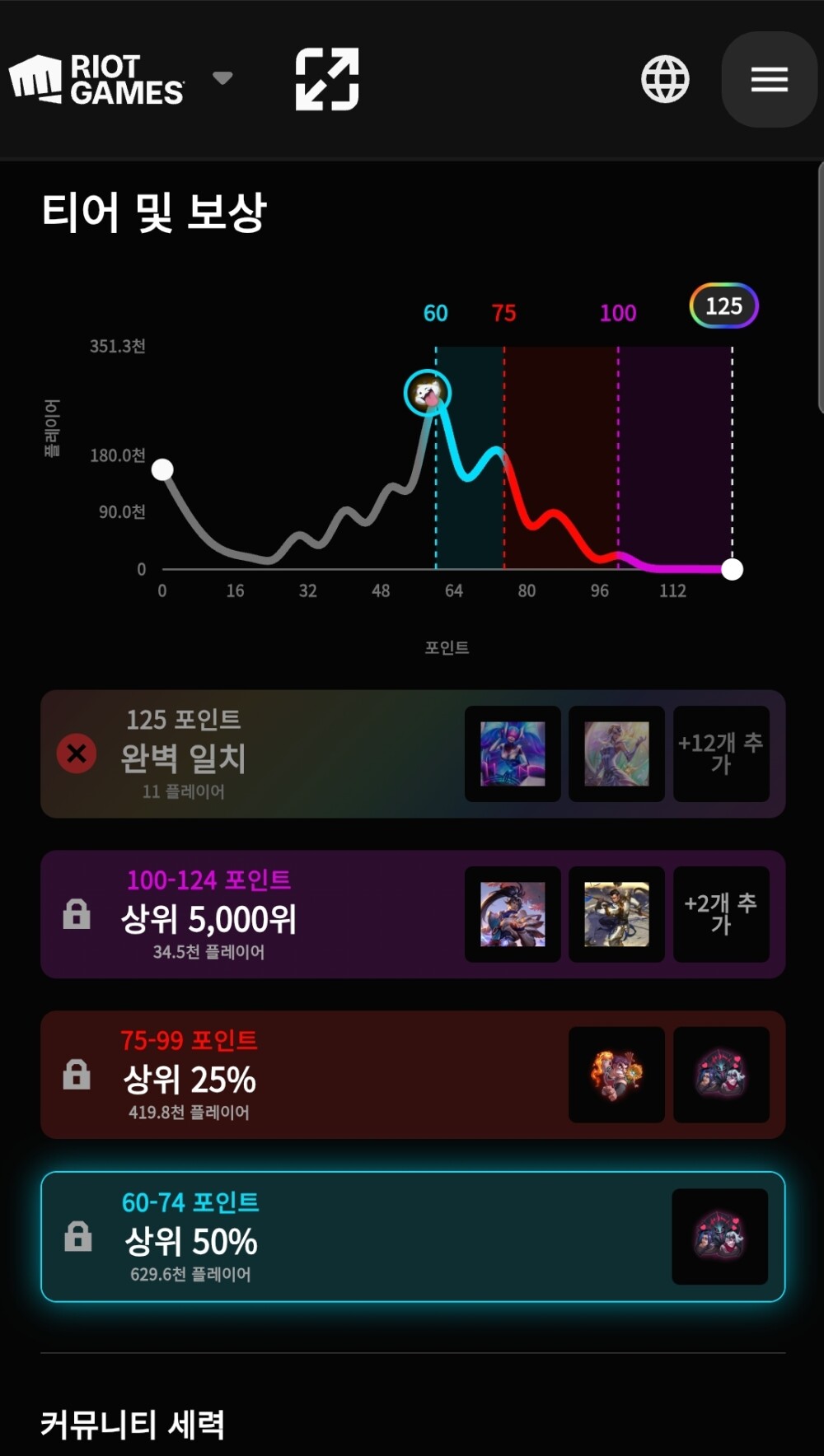This screenshot has width=824, height=1456.
Task: Tap the Pick'em bracket icon
Action: point(327,79)
